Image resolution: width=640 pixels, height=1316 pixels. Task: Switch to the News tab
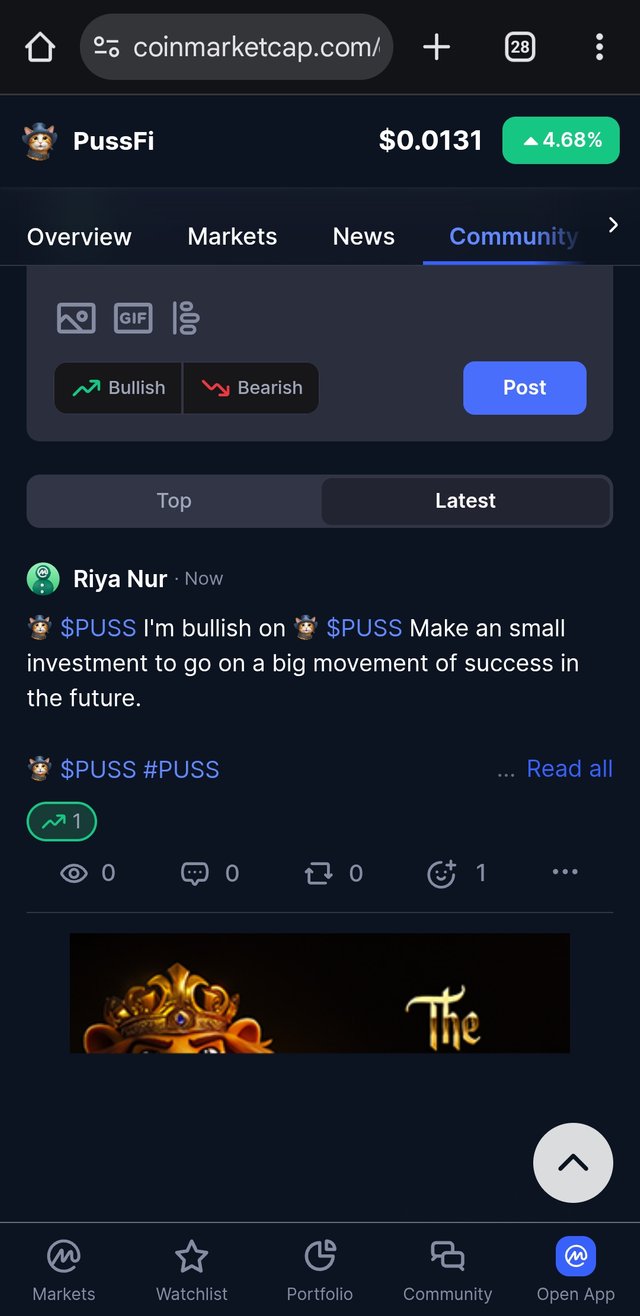(363, 237)
